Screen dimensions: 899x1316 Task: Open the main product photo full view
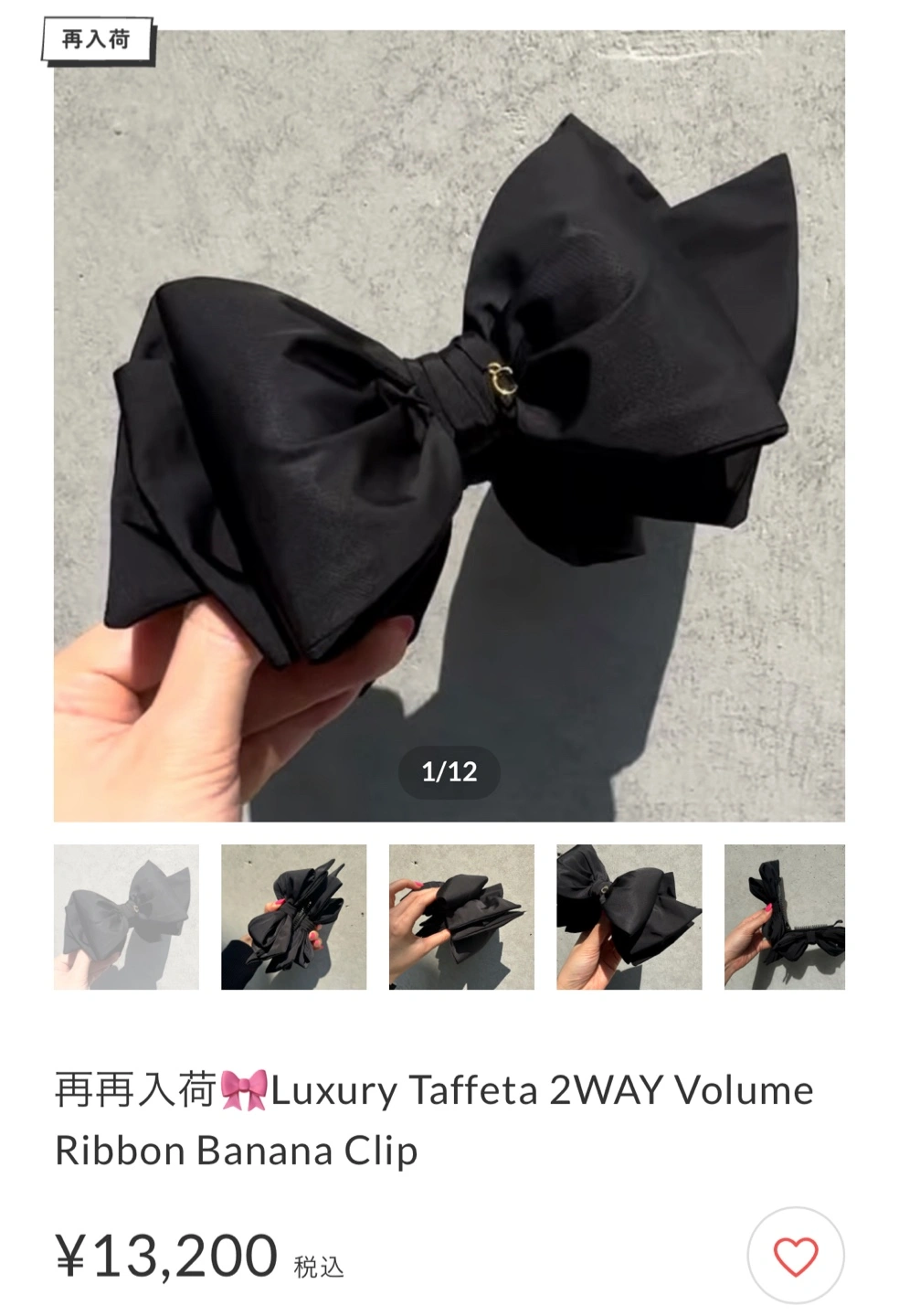(449, 426)
